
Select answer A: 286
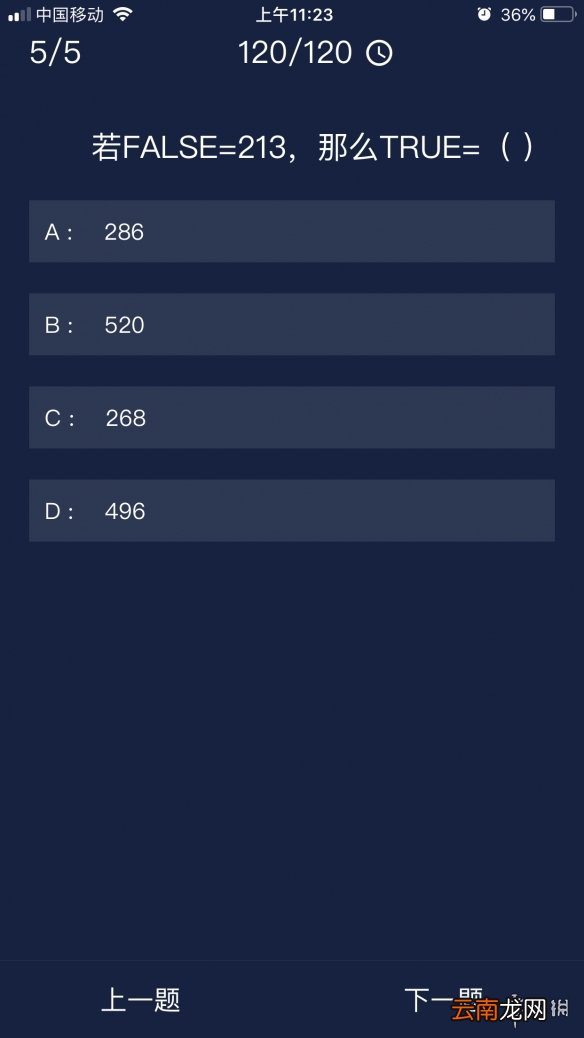(291, 231)
